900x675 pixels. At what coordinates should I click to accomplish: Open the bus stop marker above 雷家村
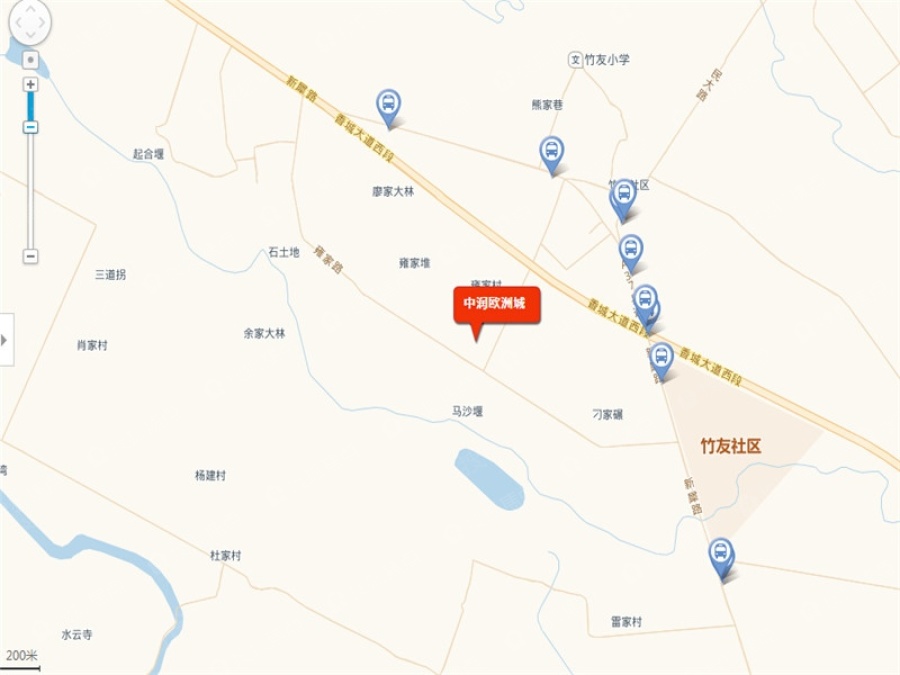pyautogui.click(x=721, y=554)
